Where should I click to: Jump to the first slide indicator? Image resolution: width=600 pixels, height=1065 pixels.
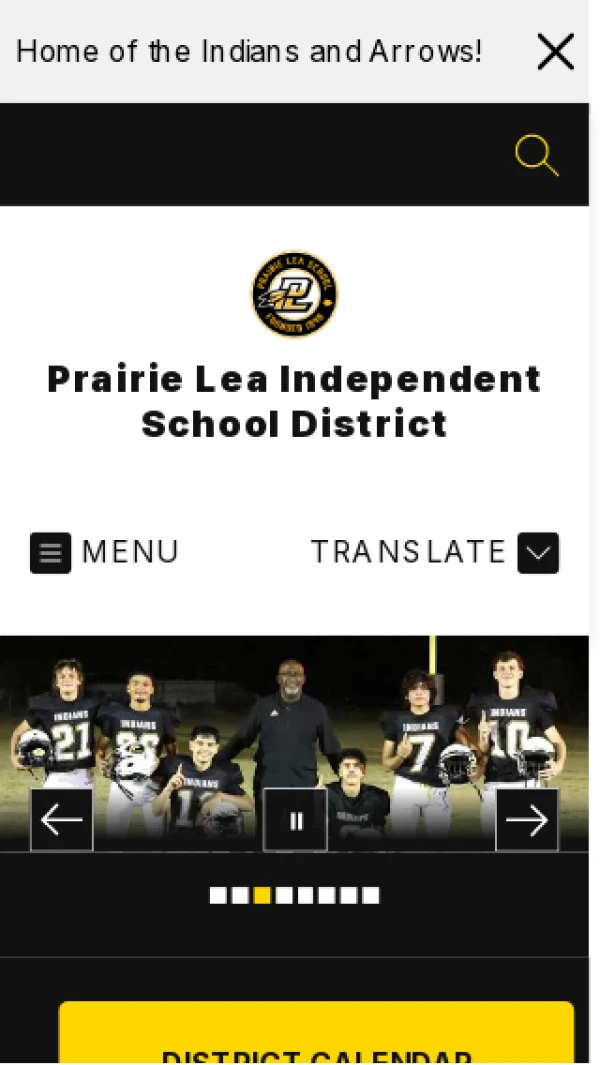[x=218, y=895]
